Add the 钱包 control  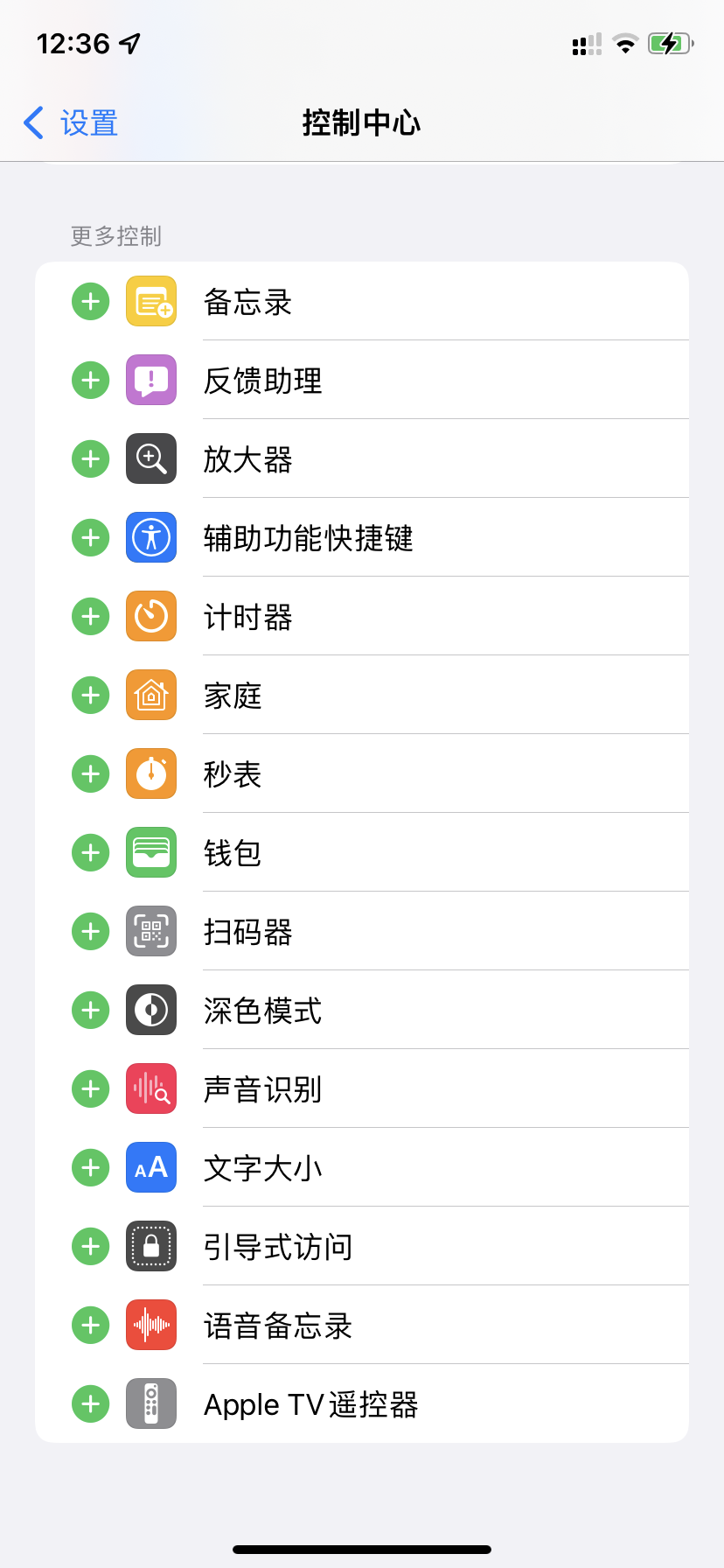pos(90,853)
